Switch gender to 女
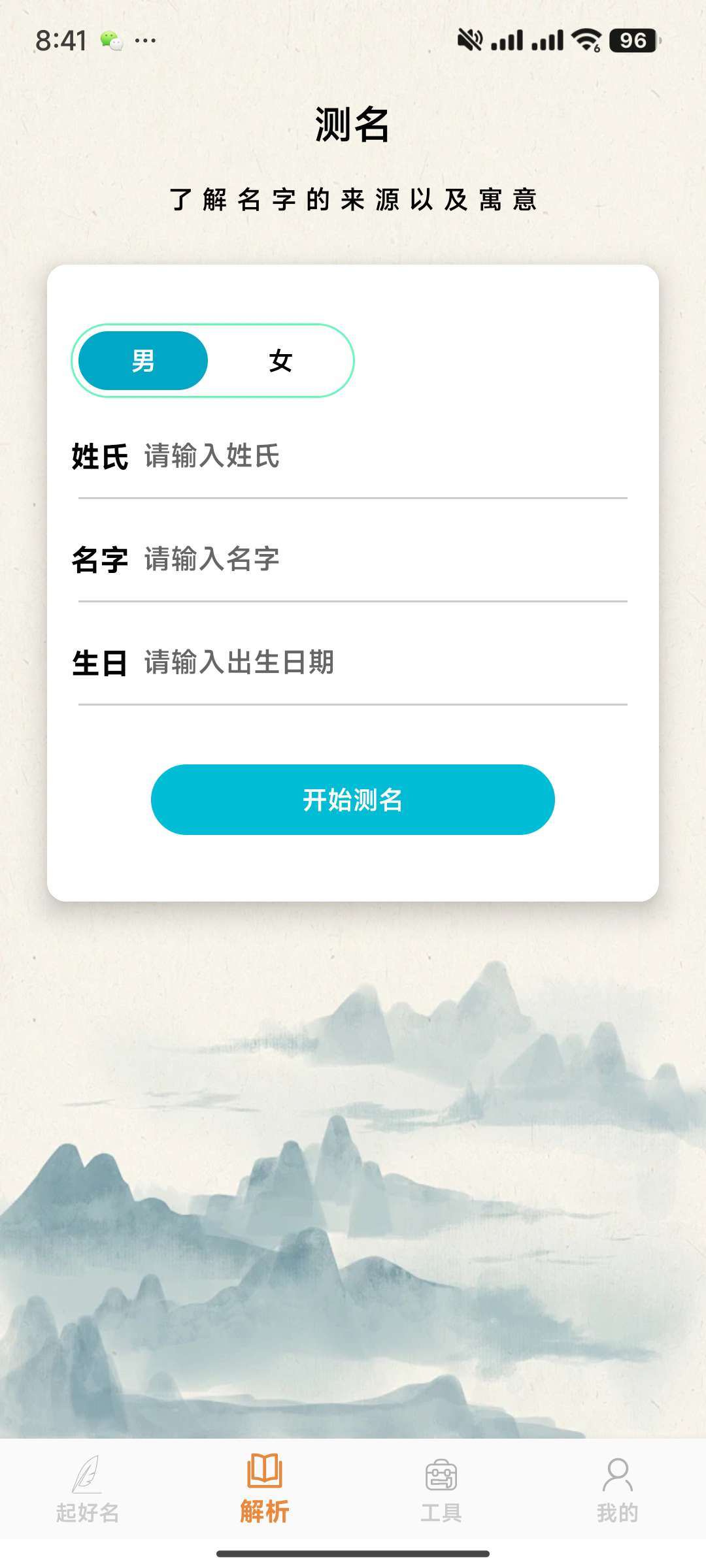Viewport: 706px width, 1568px height. click(x=281, y=360)
